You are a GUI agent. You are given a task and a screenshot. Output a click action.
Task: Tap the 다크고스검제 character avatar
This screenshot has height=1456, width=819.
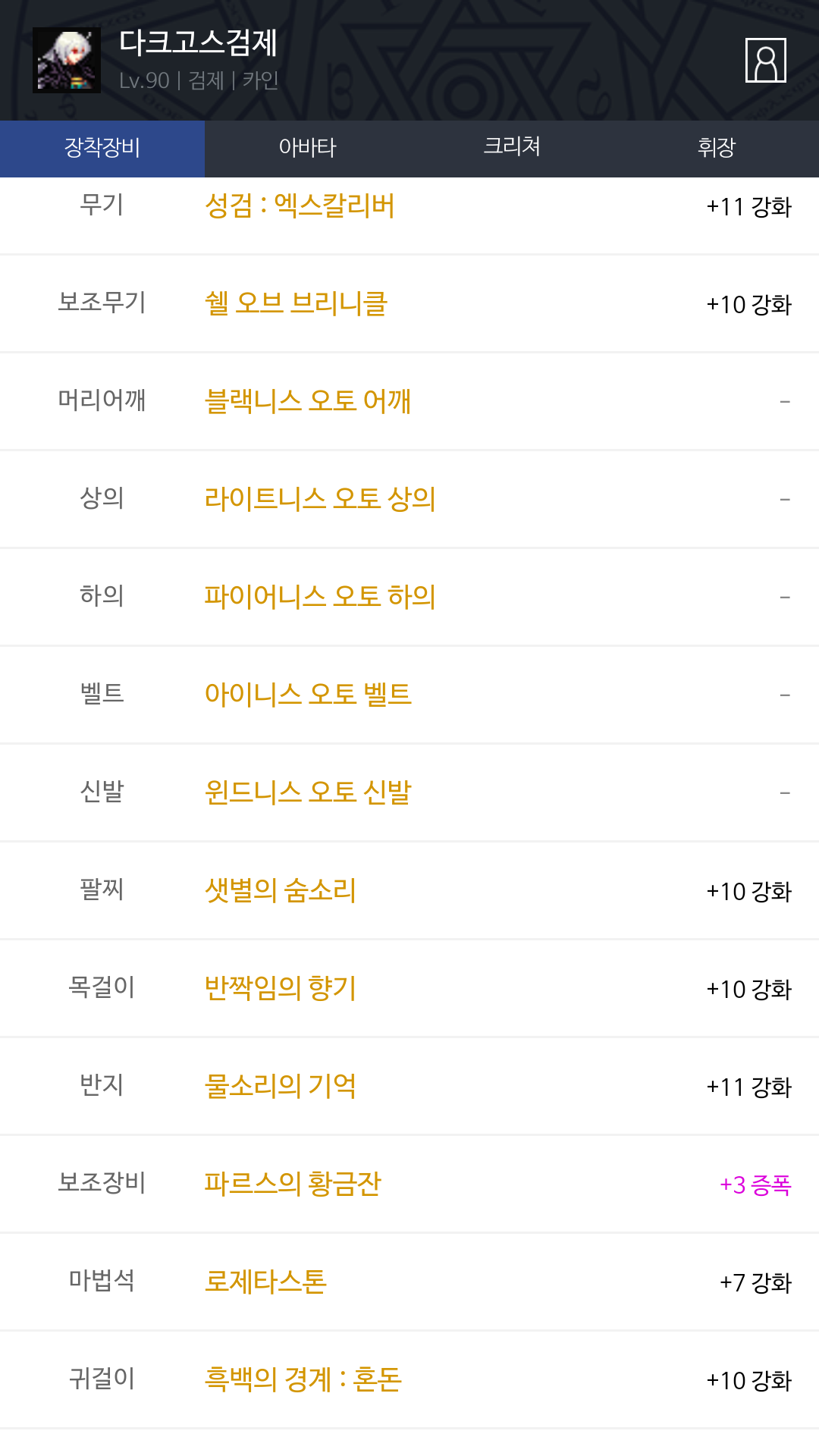tap(67, 61)
